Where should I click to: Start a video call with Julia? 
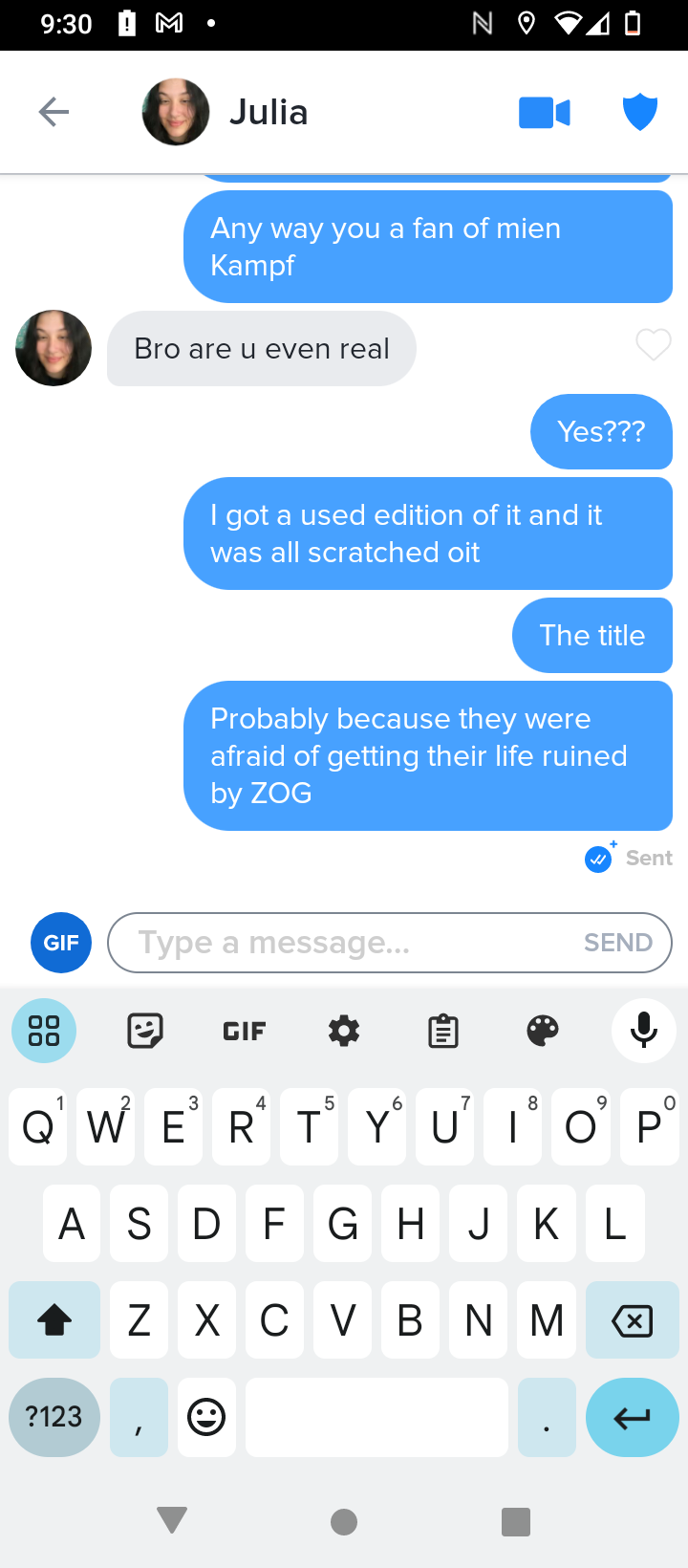pyautogui.click(x=545, y=113)
